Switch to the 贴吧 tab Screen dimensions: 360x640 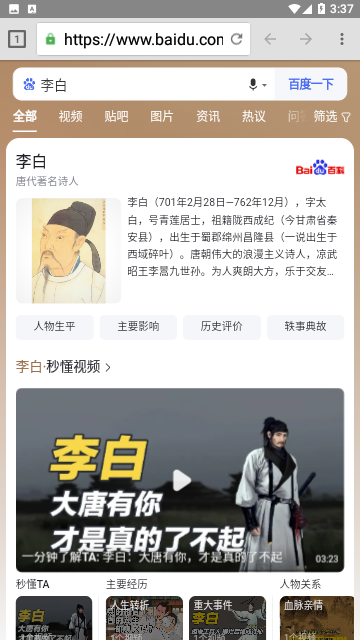pyautogui.click(x=116, y=117)
